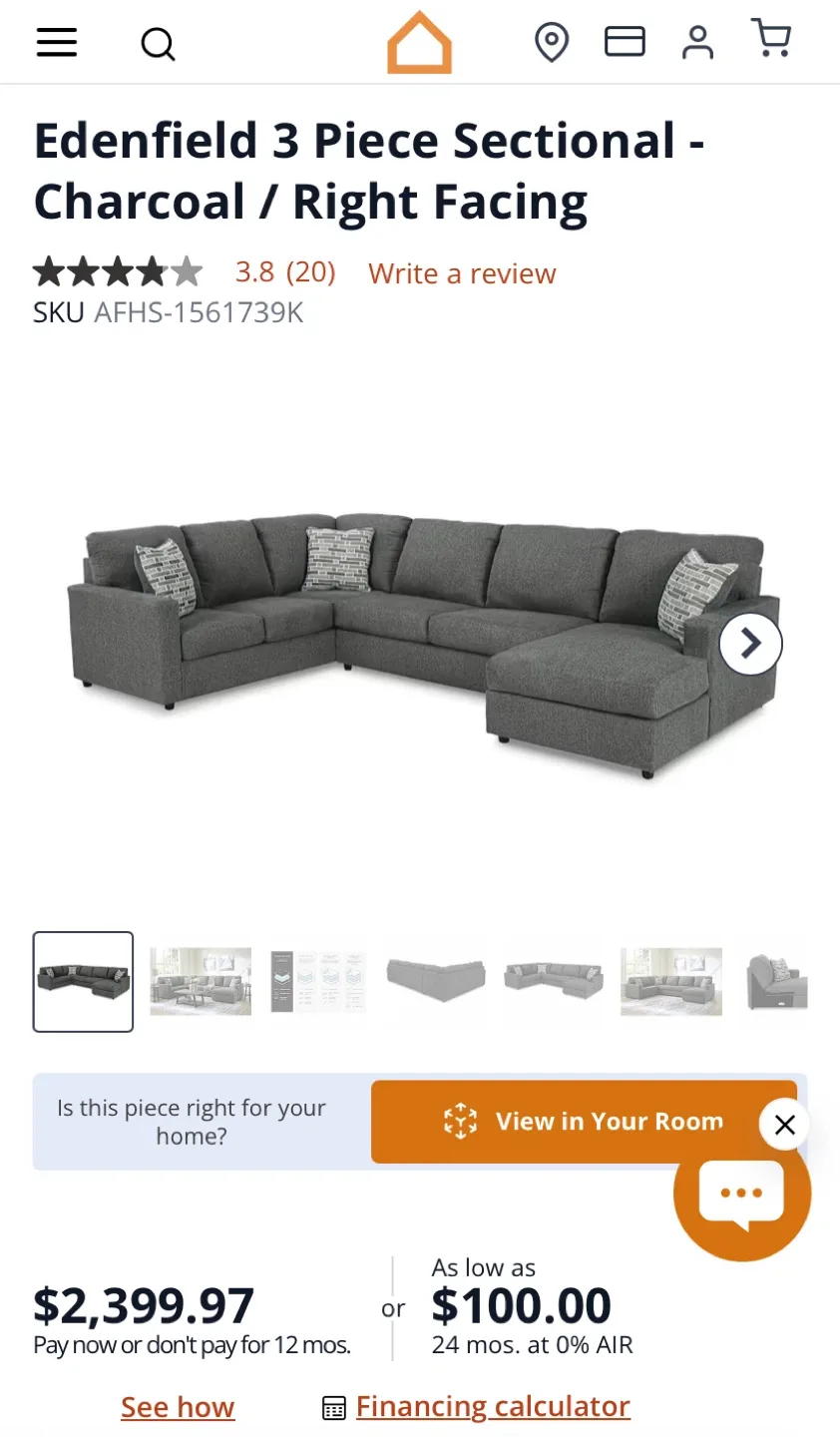Click the search magnifier icon

[x=158, y=43]
